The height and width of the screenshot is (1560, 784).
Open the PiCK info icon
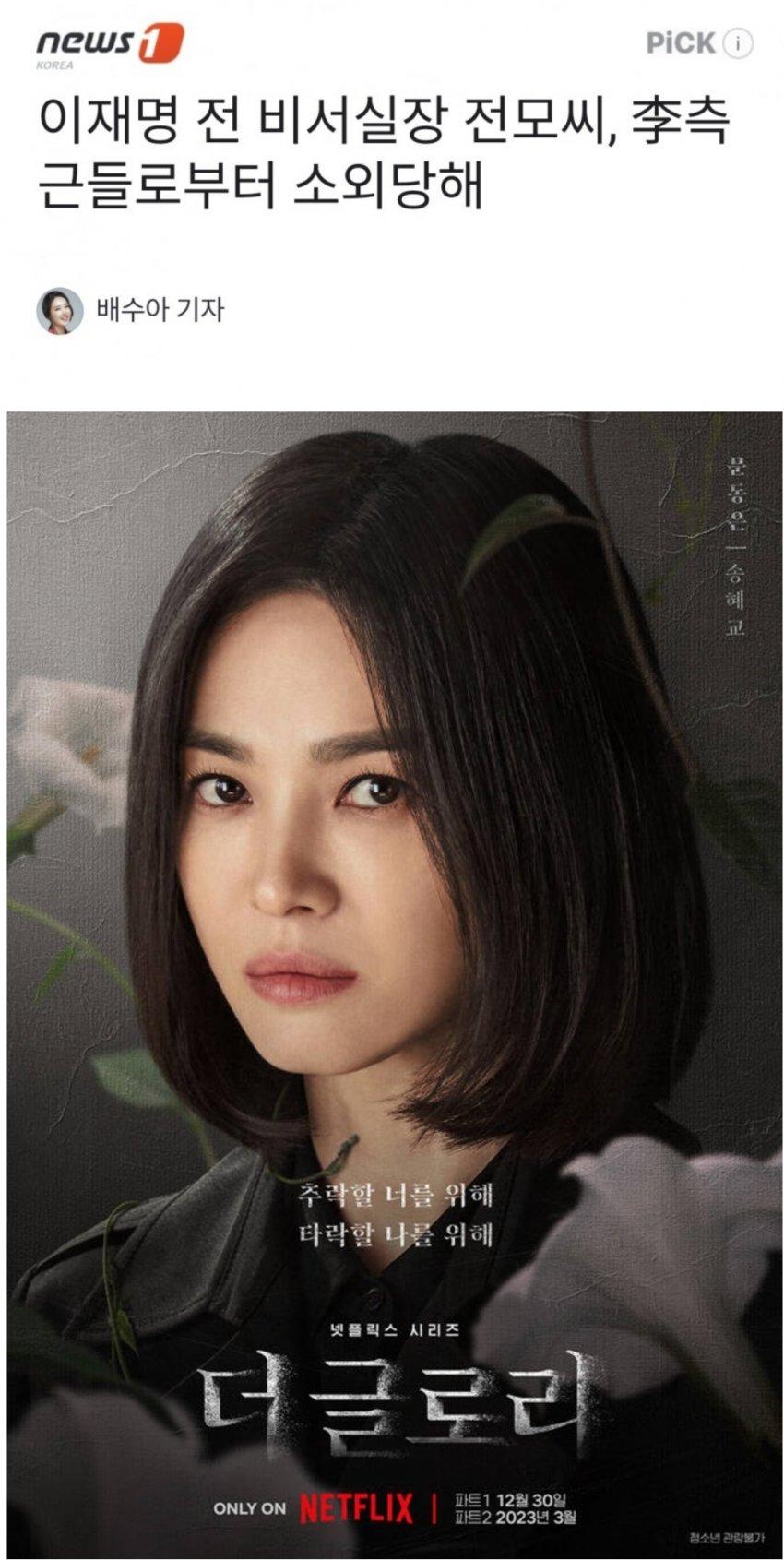point(737,43)
